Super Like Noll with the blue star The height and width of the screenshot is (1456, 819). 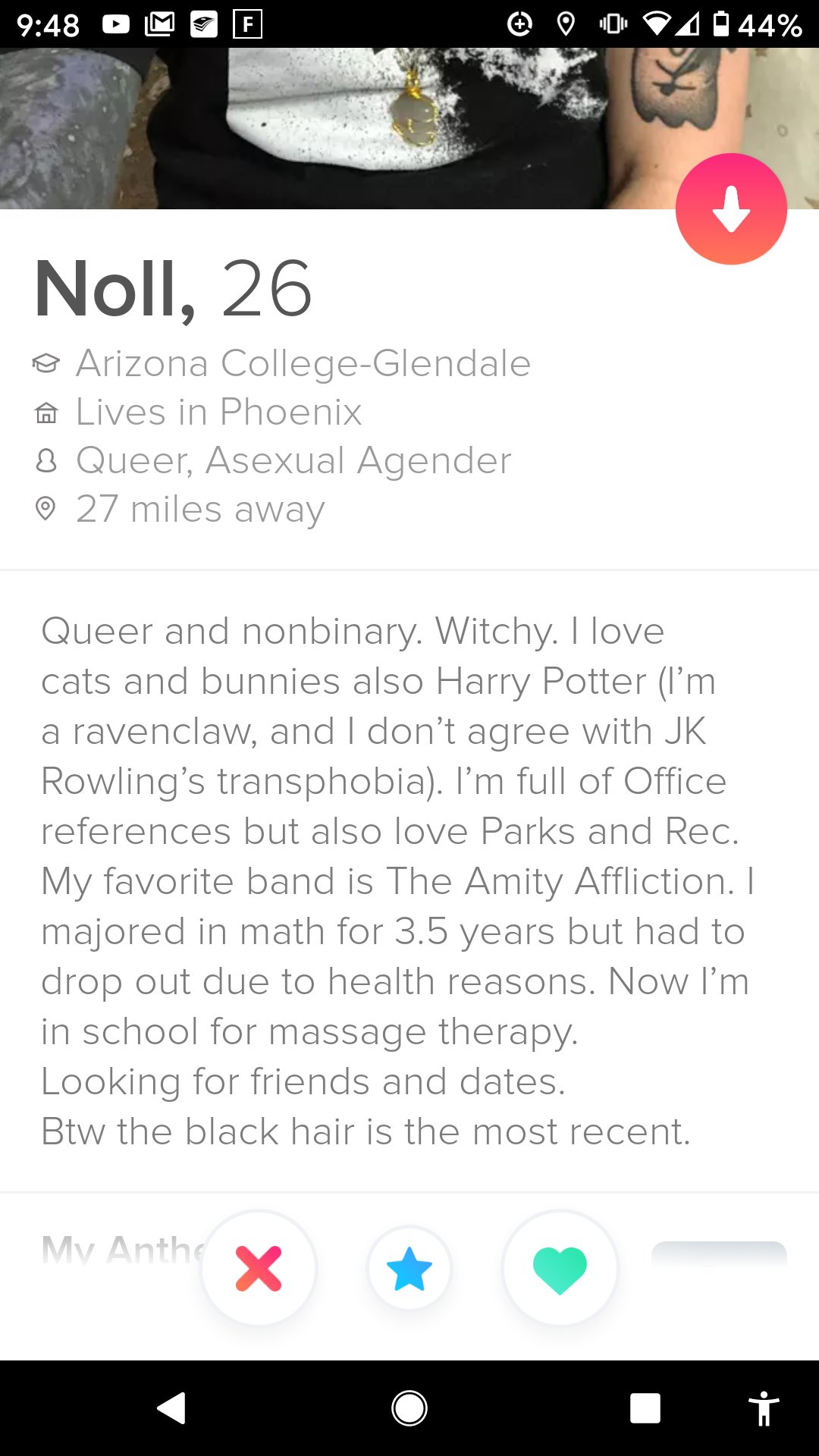(409, 1269)
